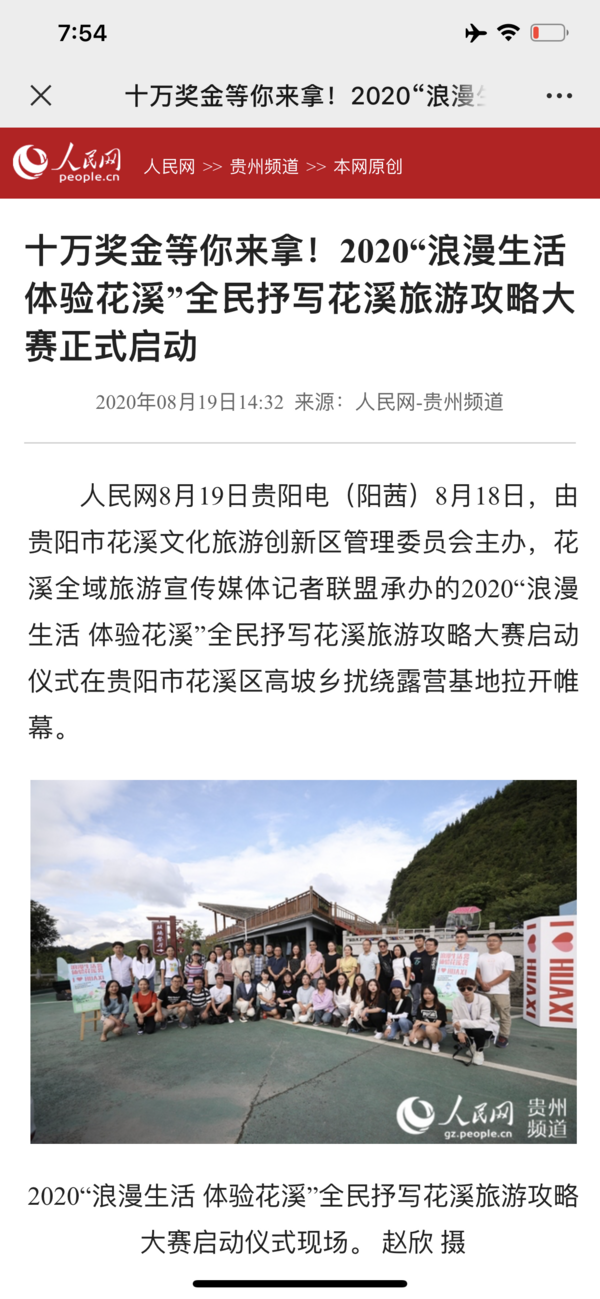The image size is (600, 1299).
Task: Tap the people.cn logo in the header
Action: (68, 163)
